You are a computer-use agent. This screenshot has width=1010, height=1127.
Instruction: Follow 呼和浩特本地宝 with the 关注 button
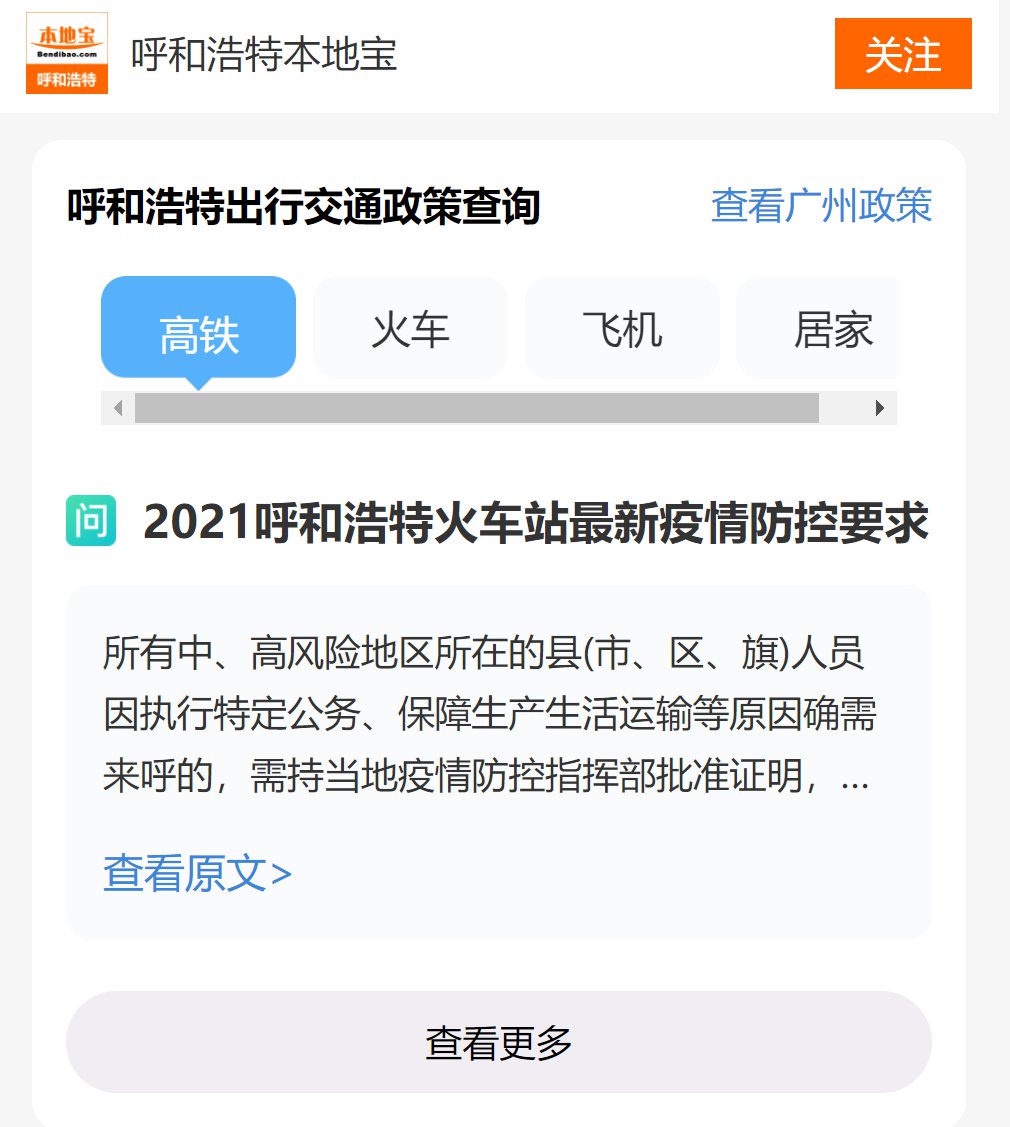click(x=902, y=54)
